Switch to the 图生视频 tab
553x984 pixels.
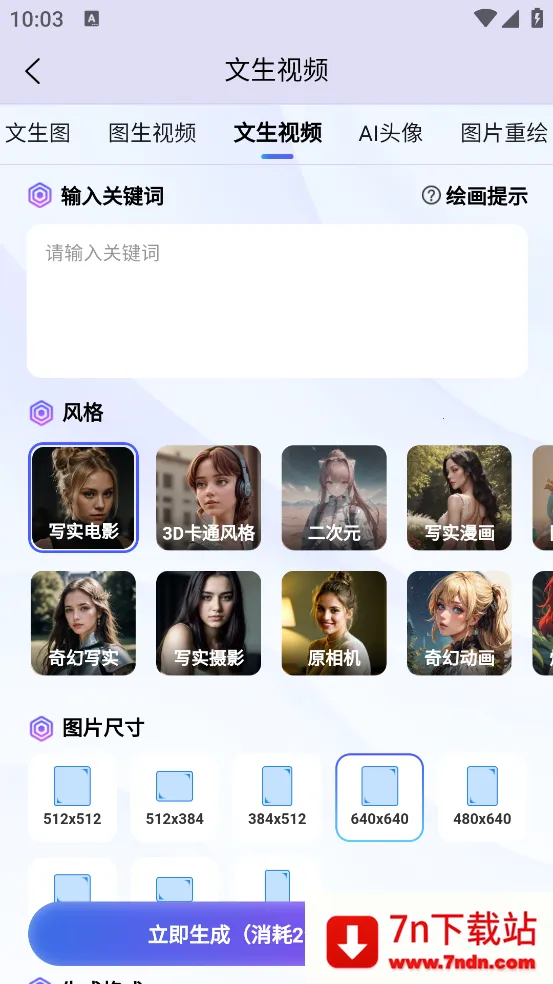(152, 133)
